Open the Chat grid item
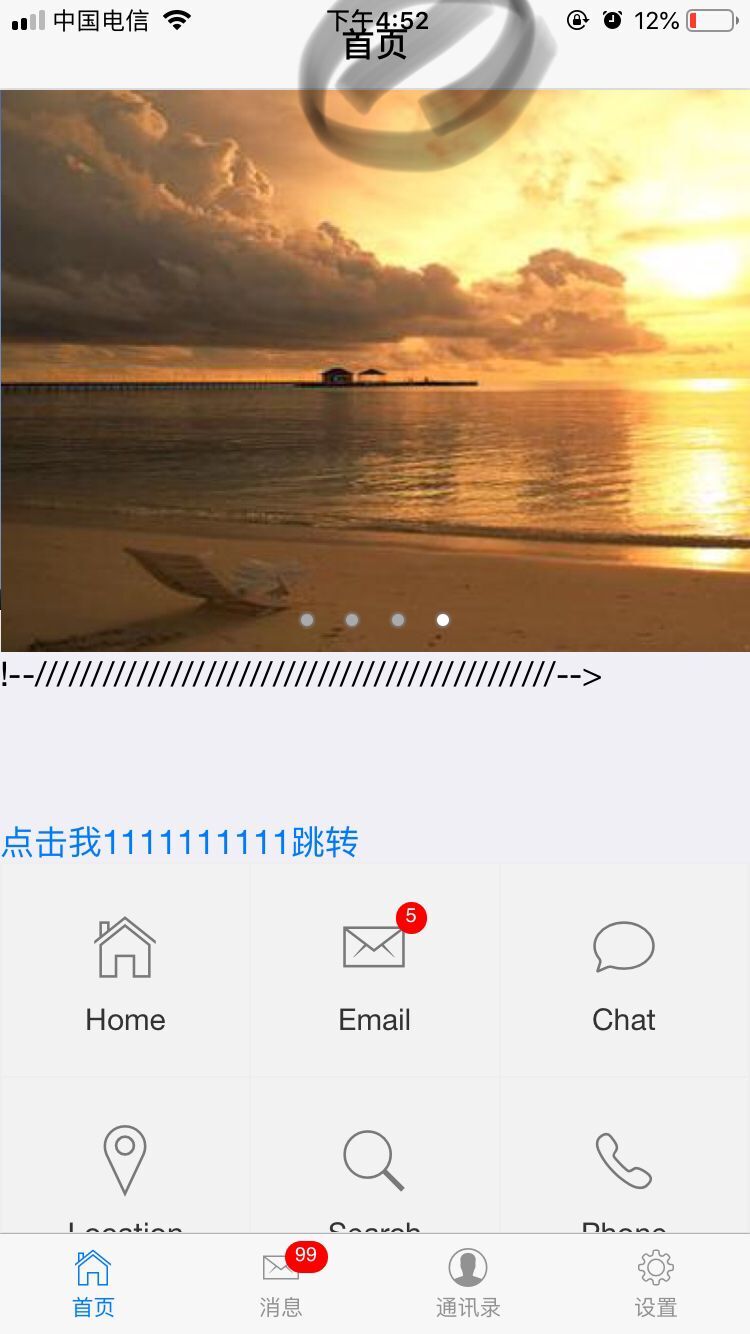750x1334 pixels. (x=624, y=970)
